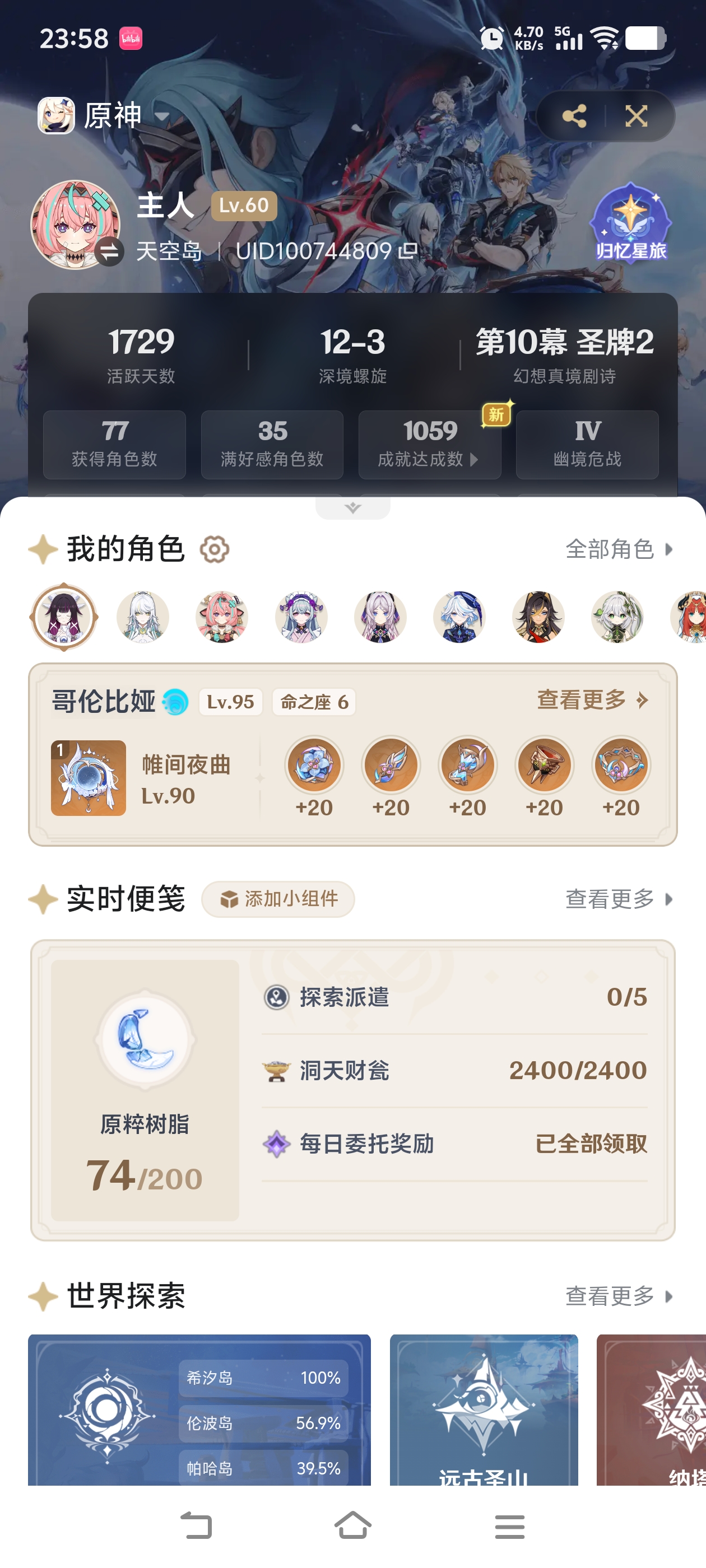
Task: Tap 查看更多 on 哥伦比娅 card
Action: [x=592, y=700]
